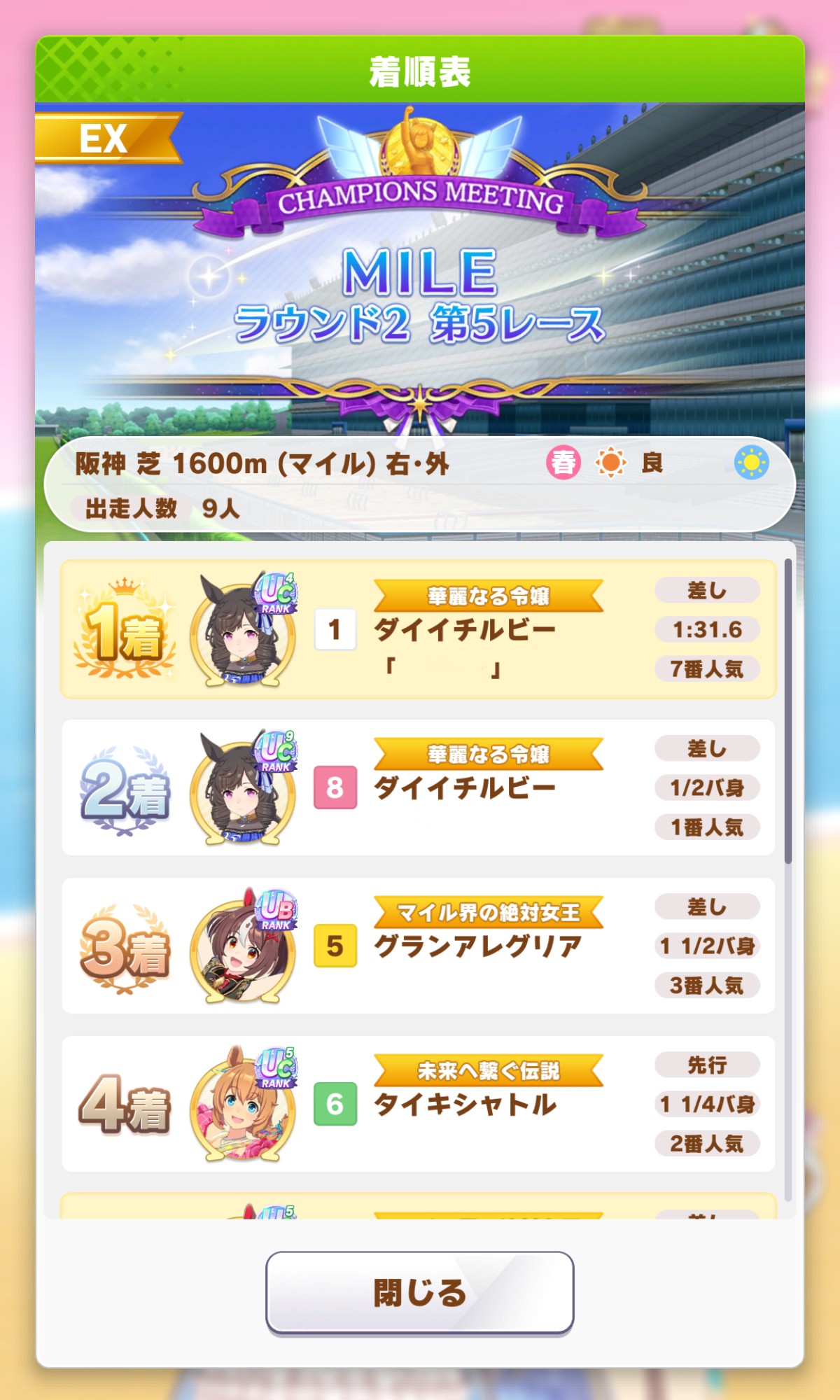Select 4th place タイキシャトル row
The width and height of the screenshot is (840, 1400).
click(419, 1104)
